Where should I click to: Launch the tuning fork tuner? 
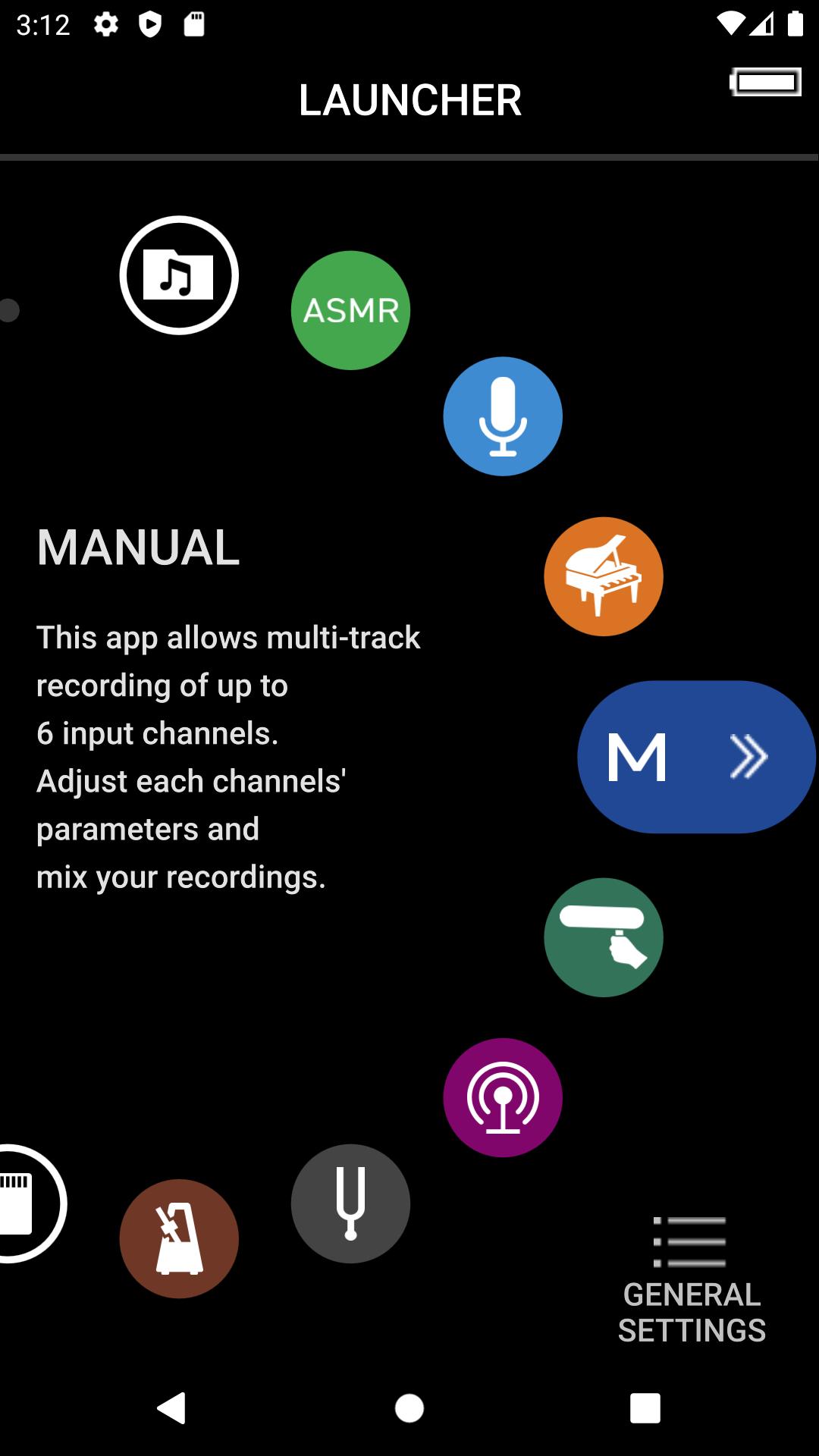pos(350,1203)
